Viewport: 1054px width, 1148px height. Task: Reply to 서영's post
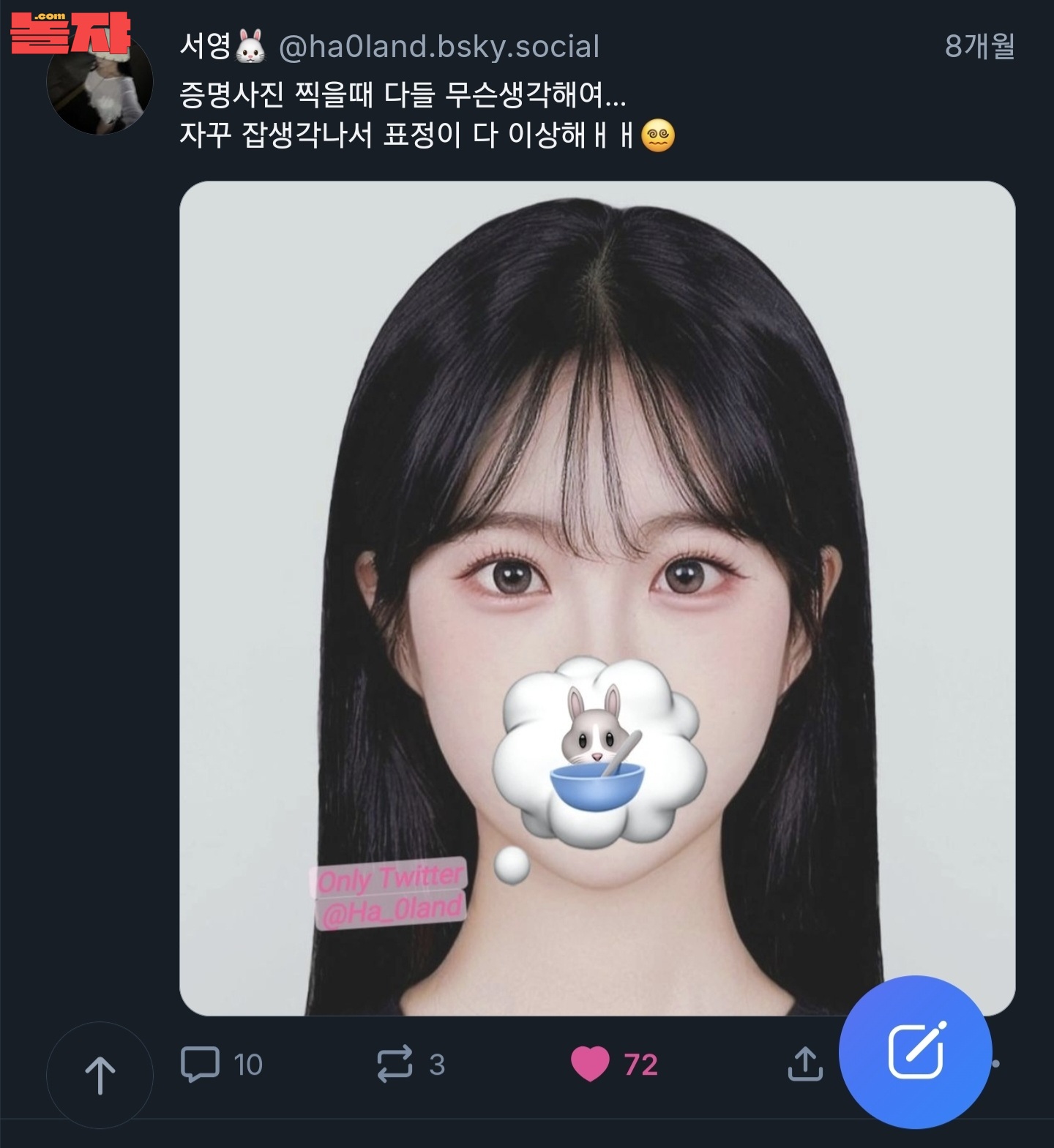click(x=201, y=1064)
